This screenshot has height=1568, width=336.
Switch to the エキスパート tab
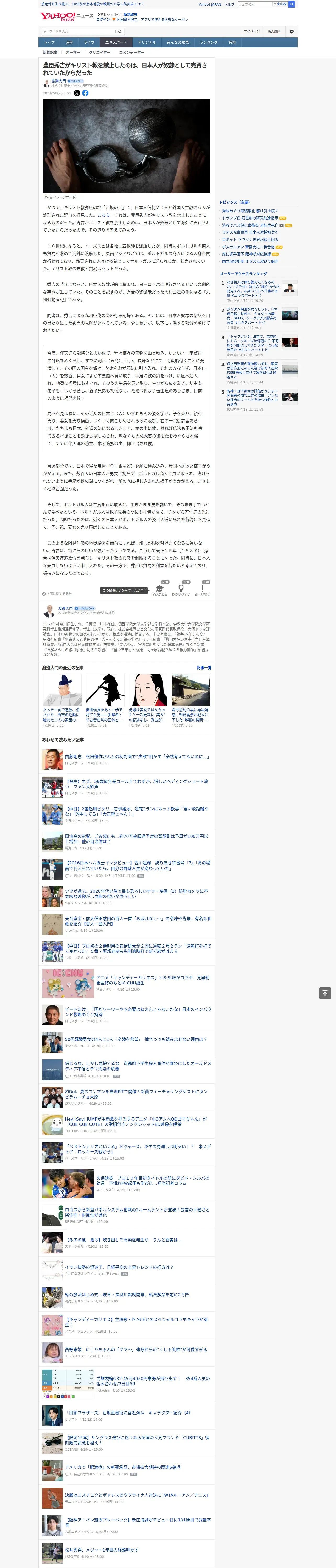pyautogui.click(x=116, y=43)
